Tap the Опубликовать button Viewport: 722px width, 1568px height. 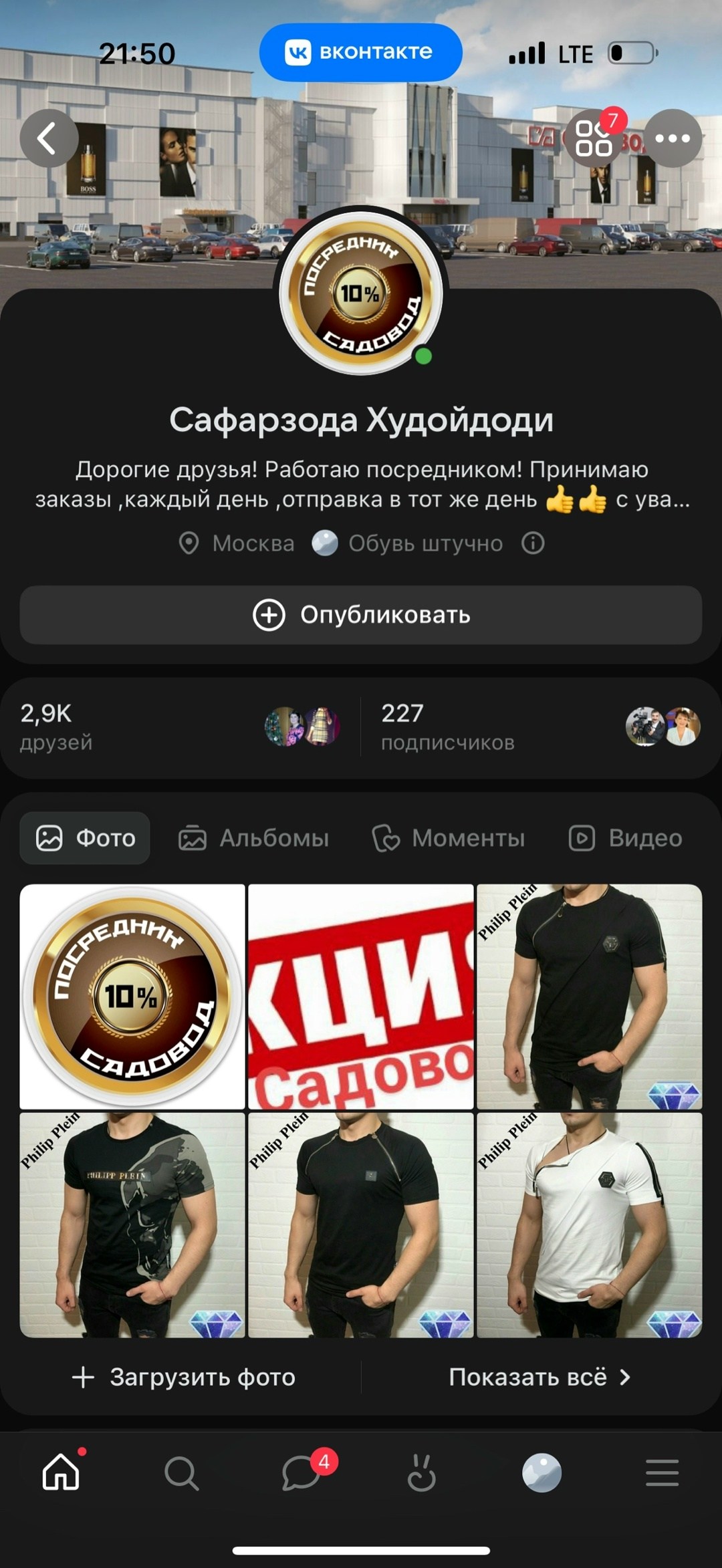pos(361,616)
